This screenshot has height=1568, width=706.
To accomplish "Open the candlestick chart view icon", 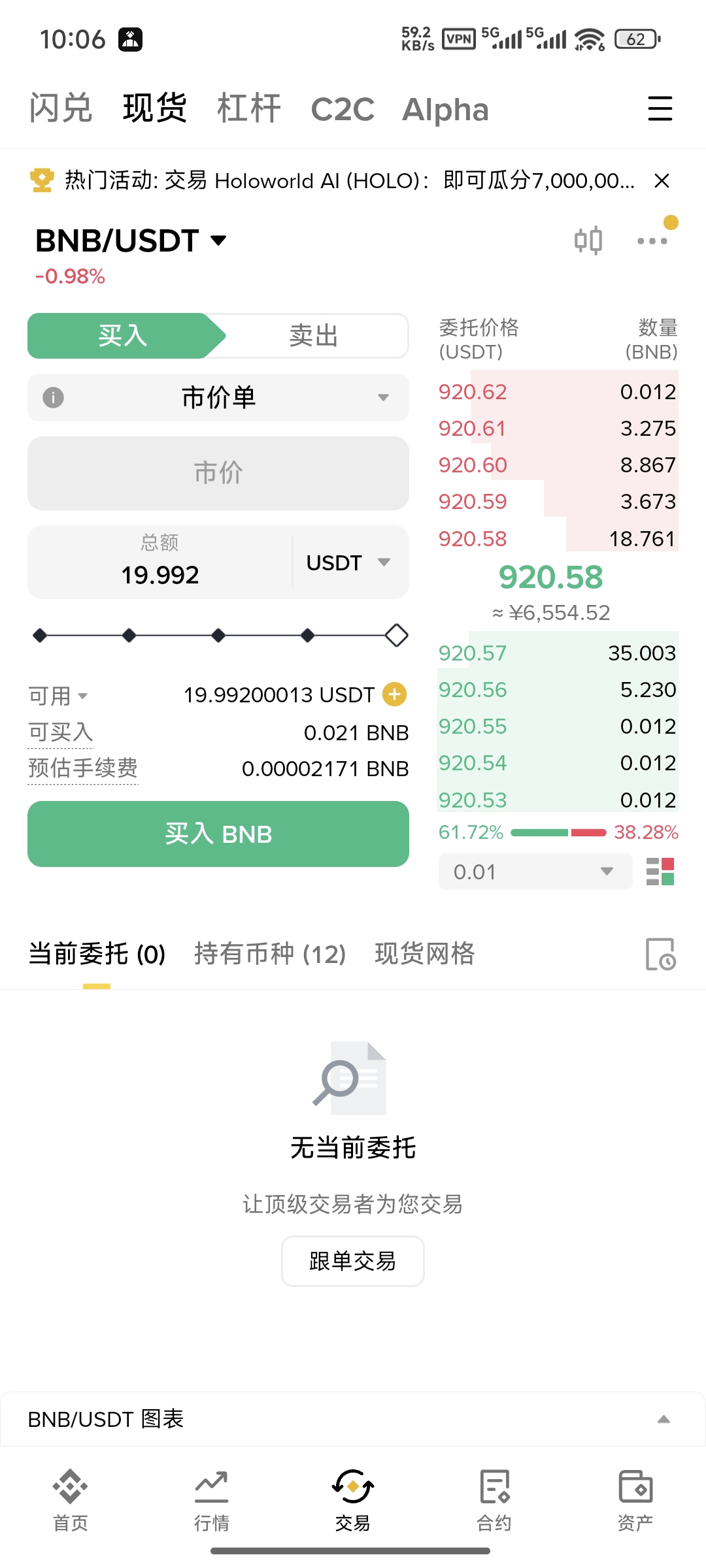I will pyautogui.click(x=589, y=239).
